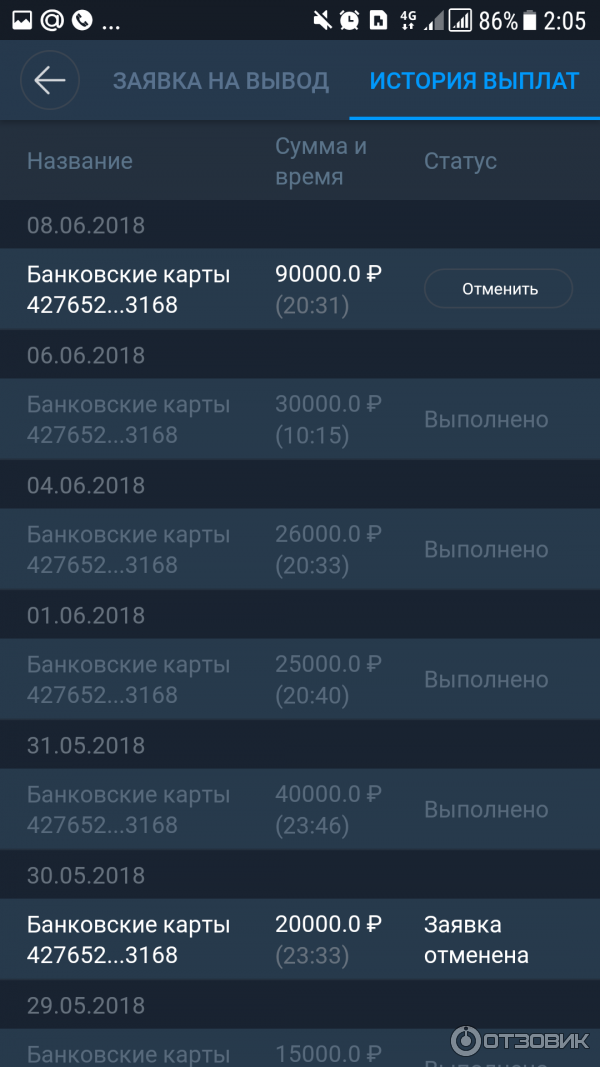Go back using the arrow button
Viewport: 600px width, 1067px height.
(x=49, y=81)
